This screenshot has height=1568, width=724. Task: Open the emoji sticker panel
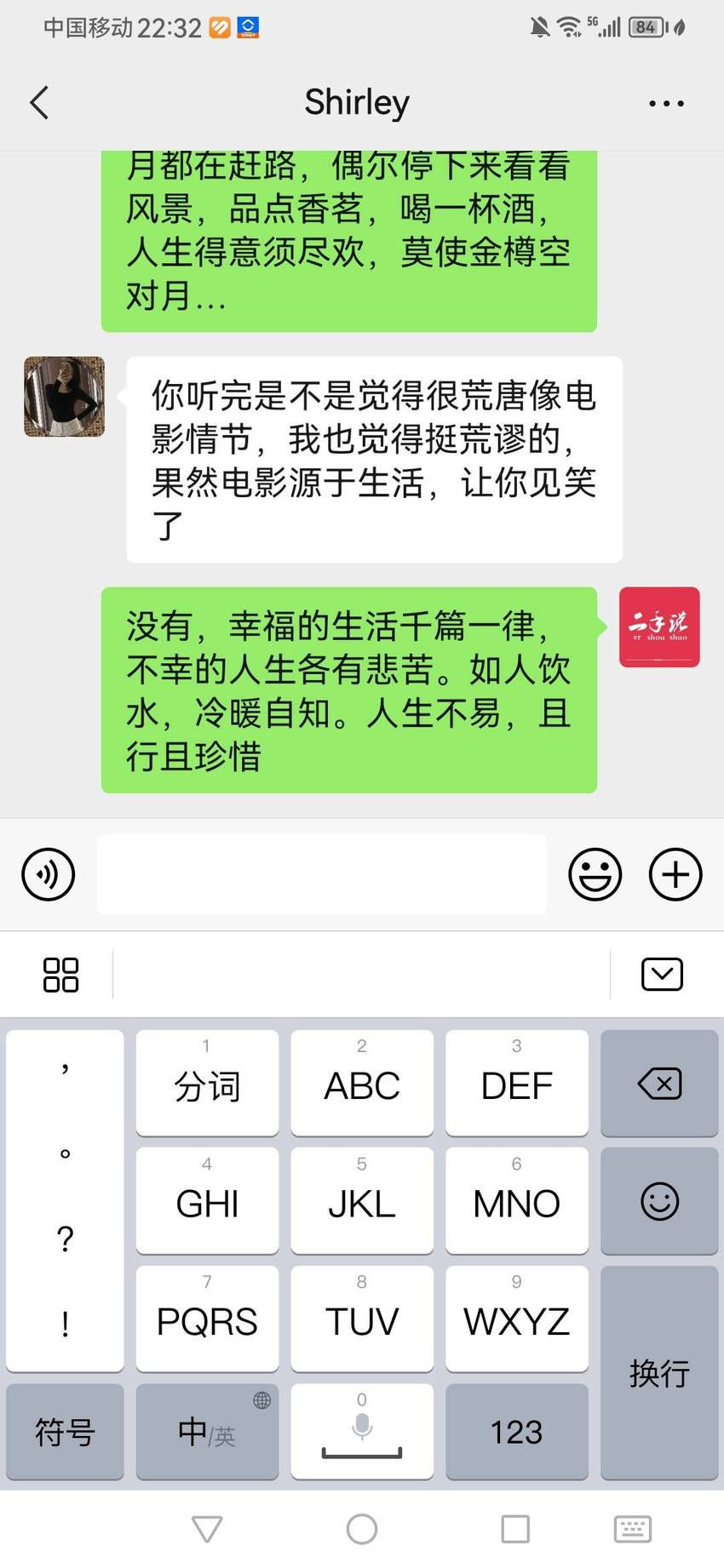tap(595, 874)
